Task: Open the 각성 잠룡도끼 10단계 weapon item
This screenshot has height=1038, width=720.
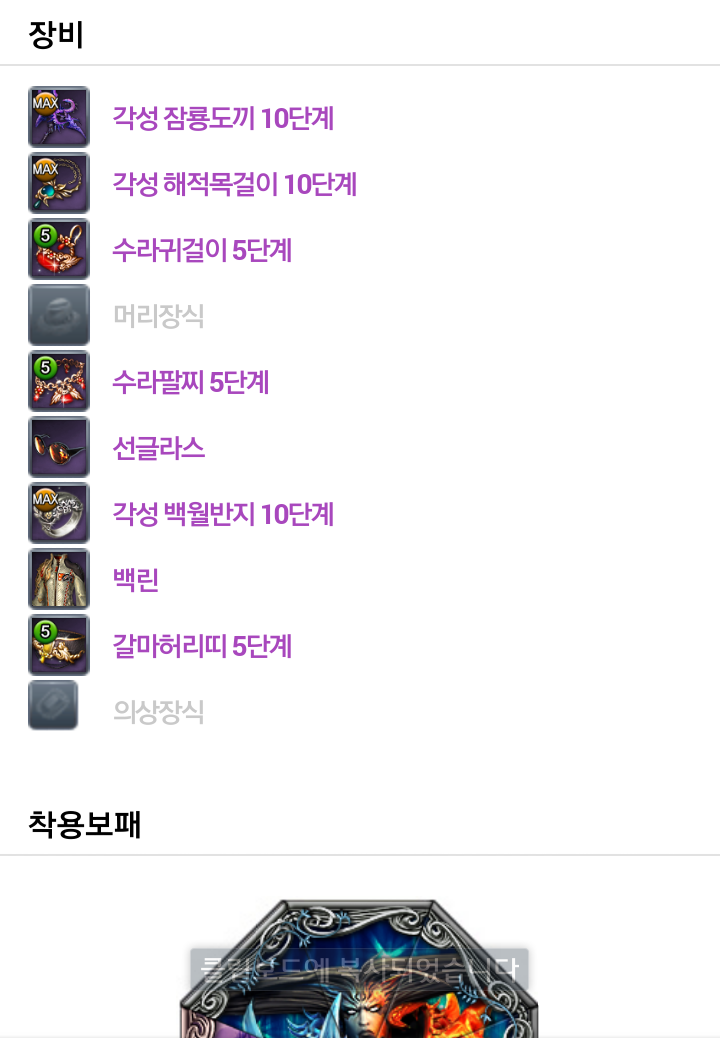Action: pos(223,119)
